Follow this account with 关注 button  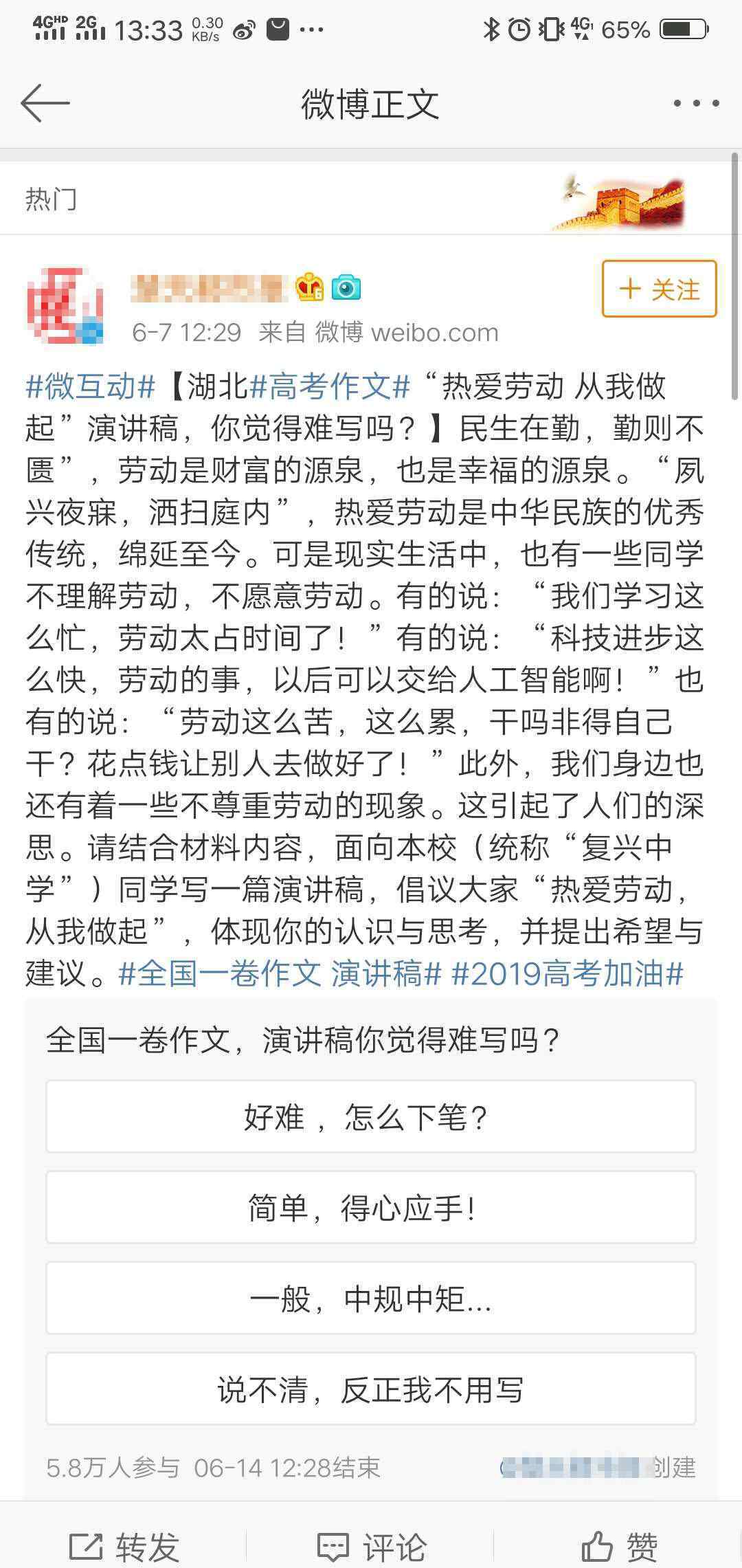[659, 289]
